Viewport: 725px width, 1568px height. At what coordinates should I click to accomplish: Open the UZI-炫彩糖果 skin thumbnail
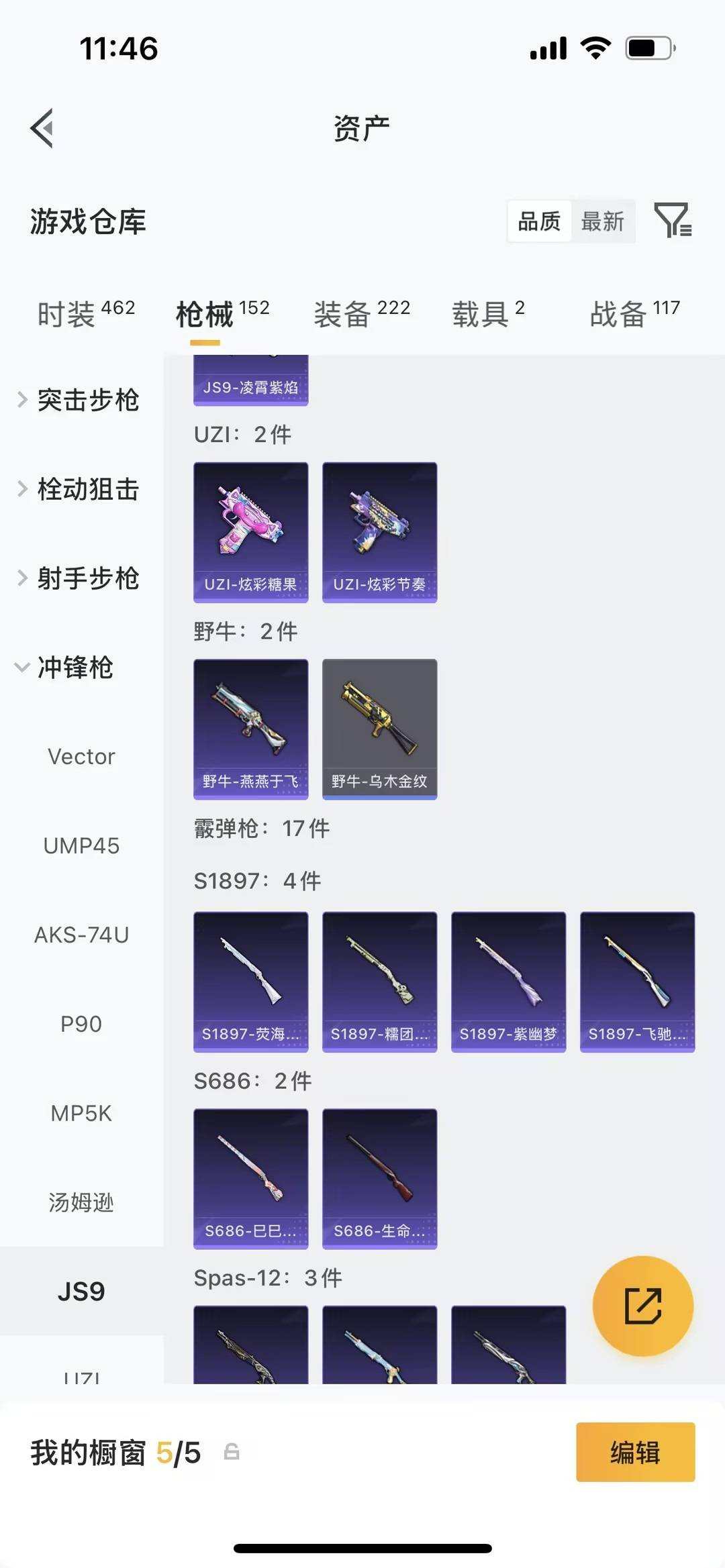(250, 530)
